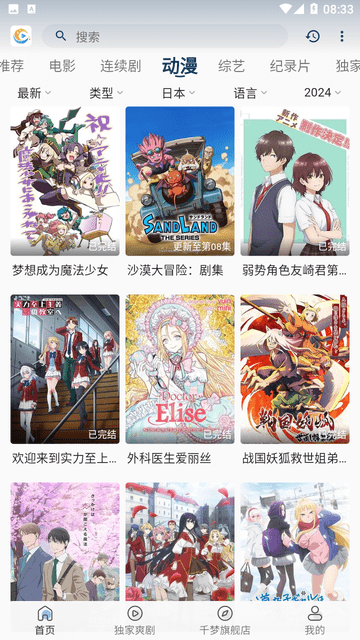Select the 综艺 tab

click(x=231, y=66)
